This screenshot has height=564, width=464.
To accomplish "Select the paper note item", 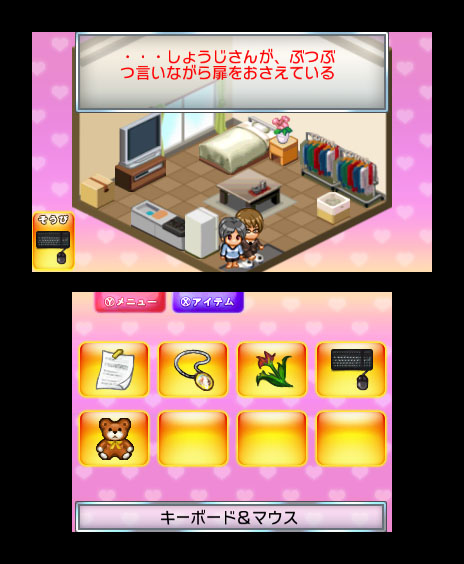I will [114, 369].
